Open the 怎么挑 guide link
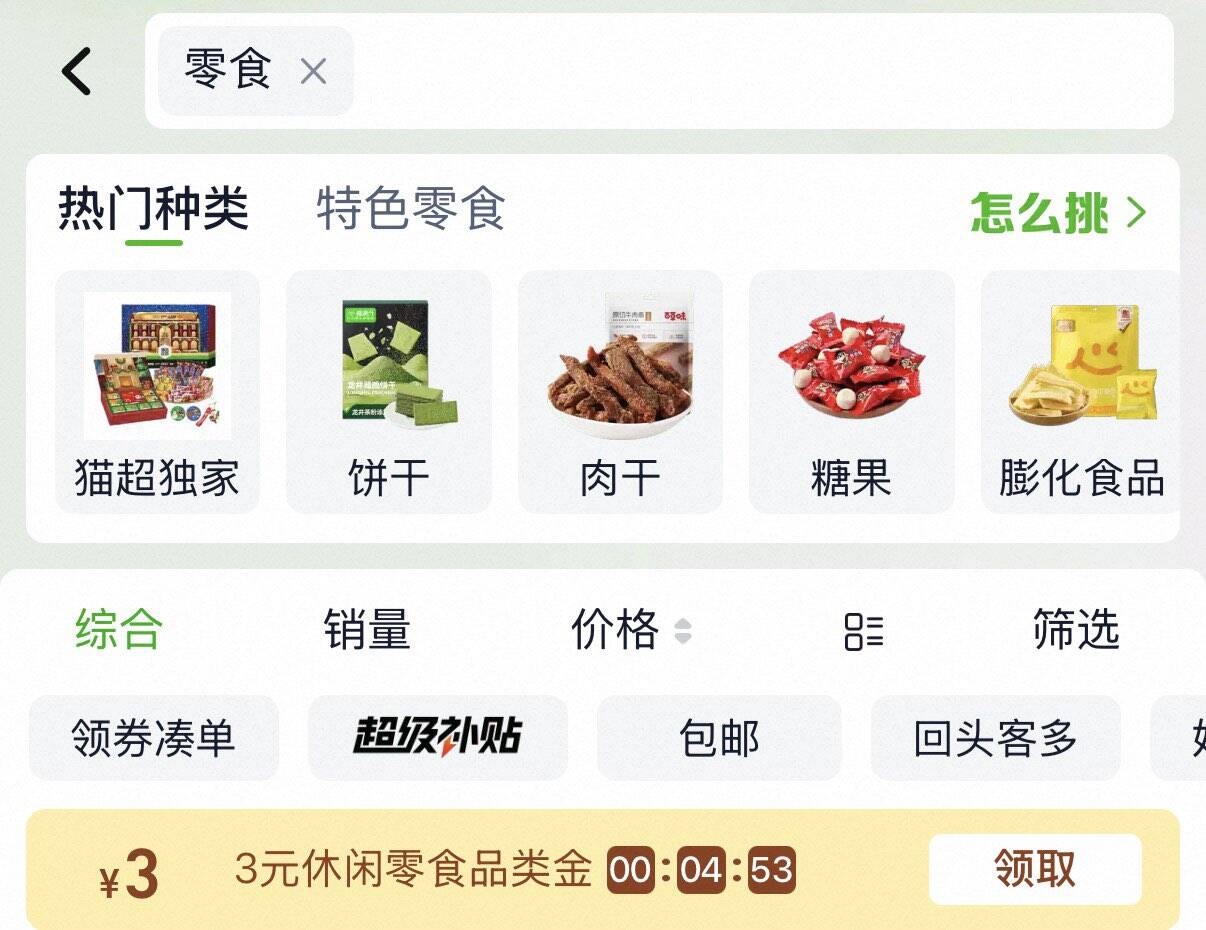The width and height of the screenshot is (1206, 930). click(1058, 212)
